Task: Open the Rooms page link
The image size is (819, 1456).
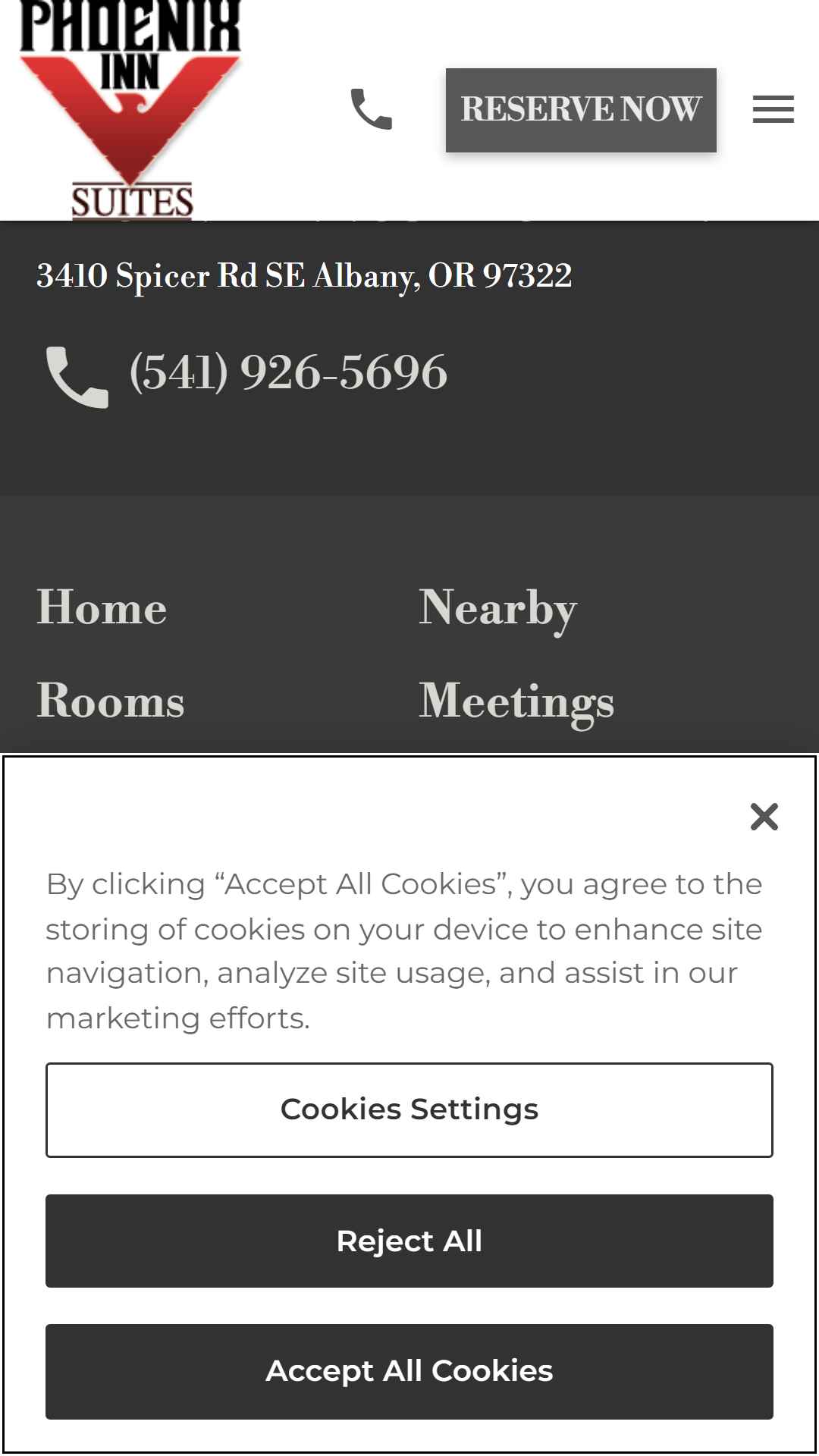Action: click(x=111, y=701)
